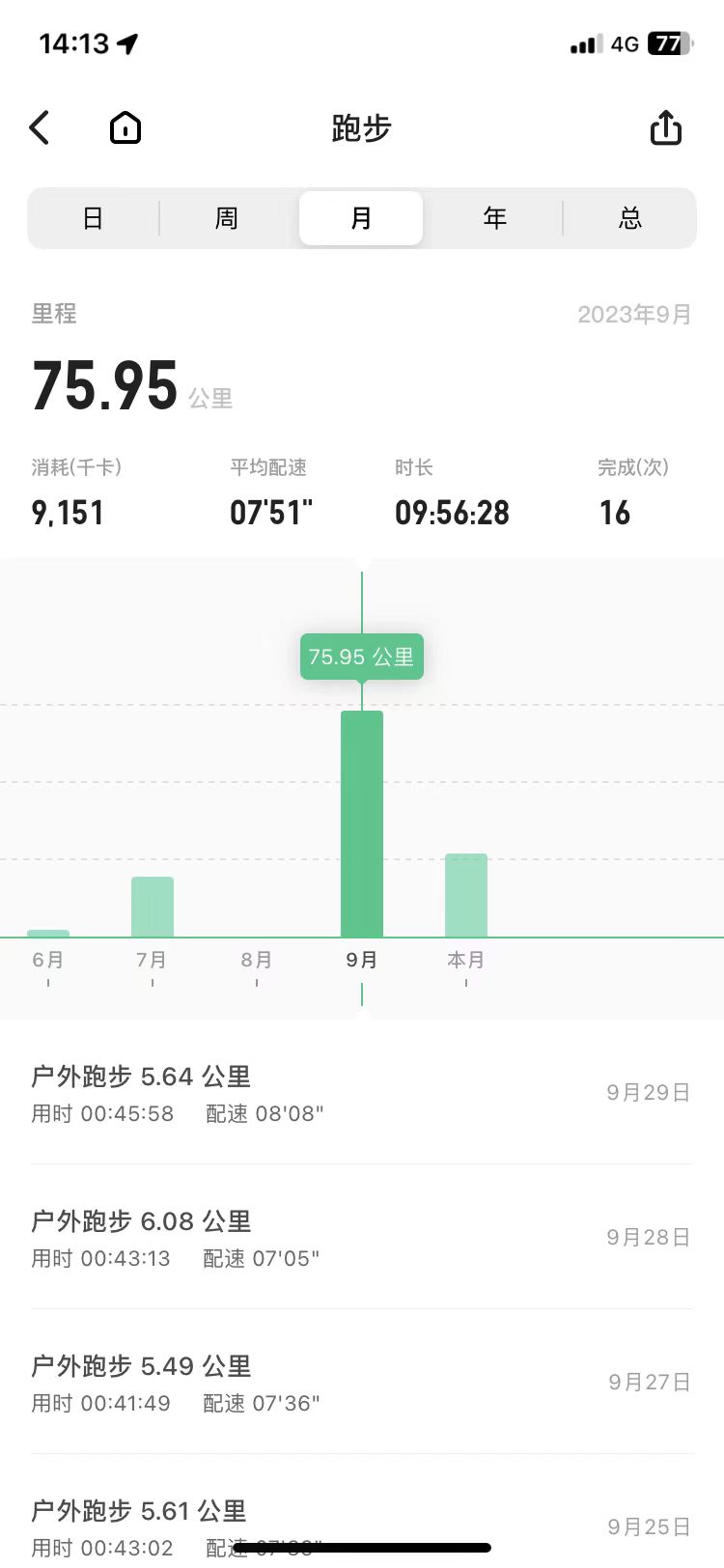The width and height of the screenshot is (724, 1568).
Task: Tap the 6月 bar in the chart
Action: click(x=46, y=934)
